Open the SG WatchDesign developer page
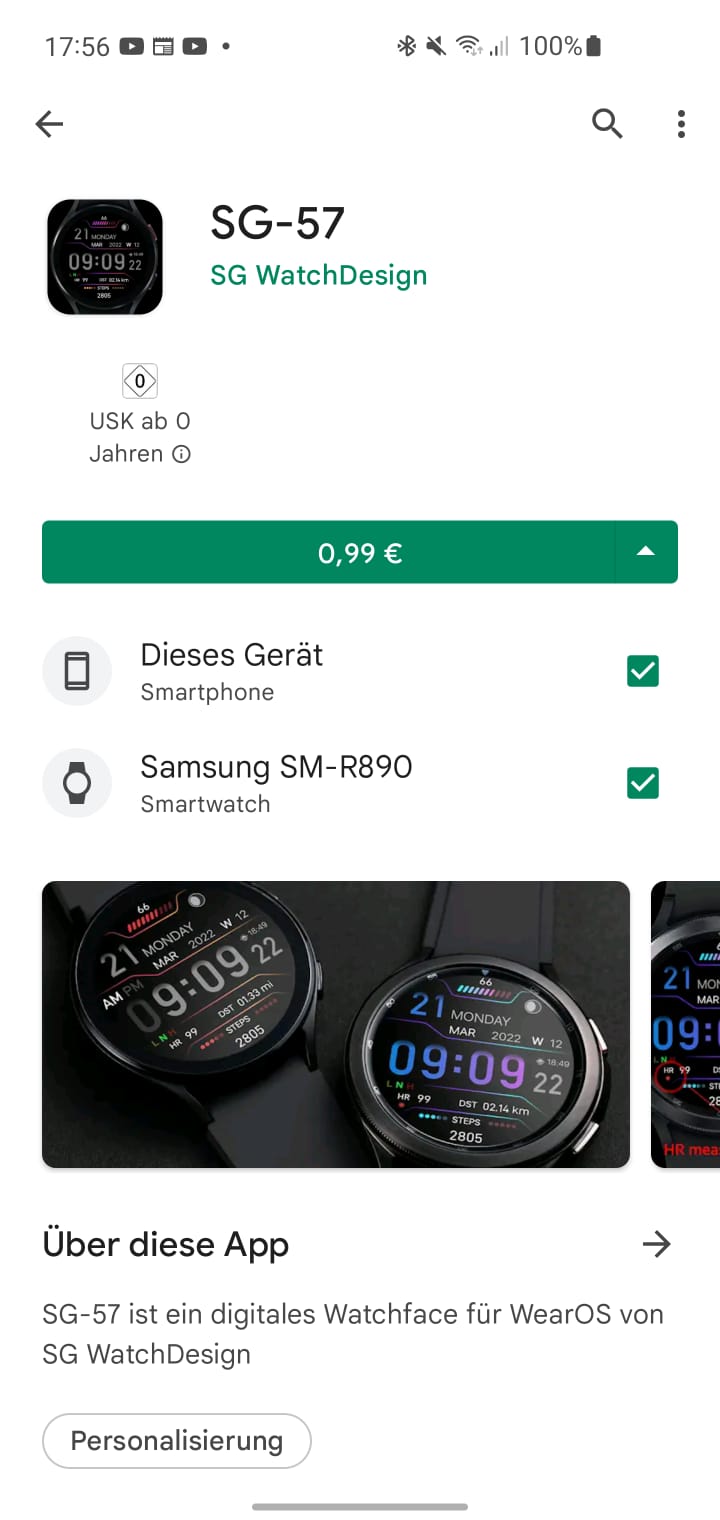This screenshot has height=1520, width=720. click(318, 275)
